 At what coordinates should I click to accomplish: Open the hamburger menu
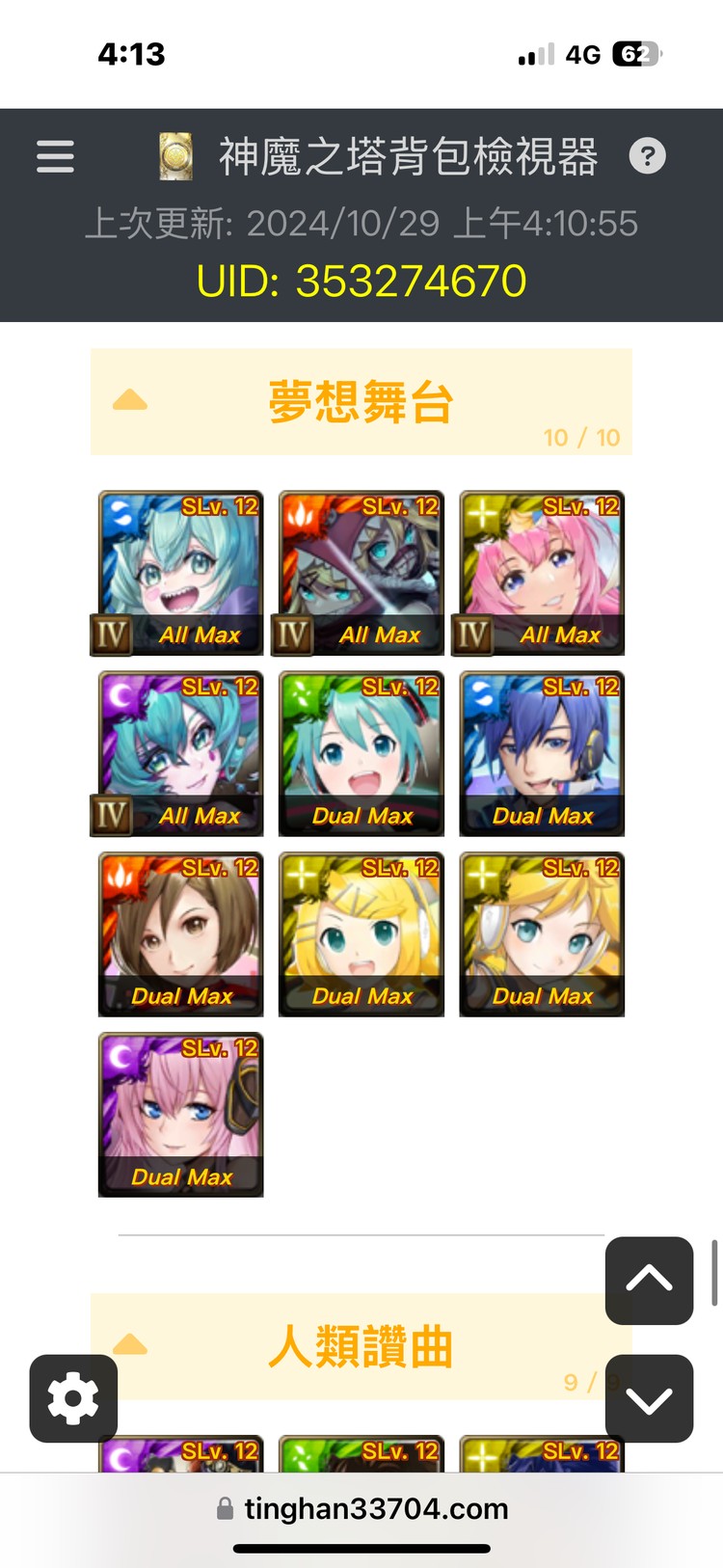click(55, 156)
